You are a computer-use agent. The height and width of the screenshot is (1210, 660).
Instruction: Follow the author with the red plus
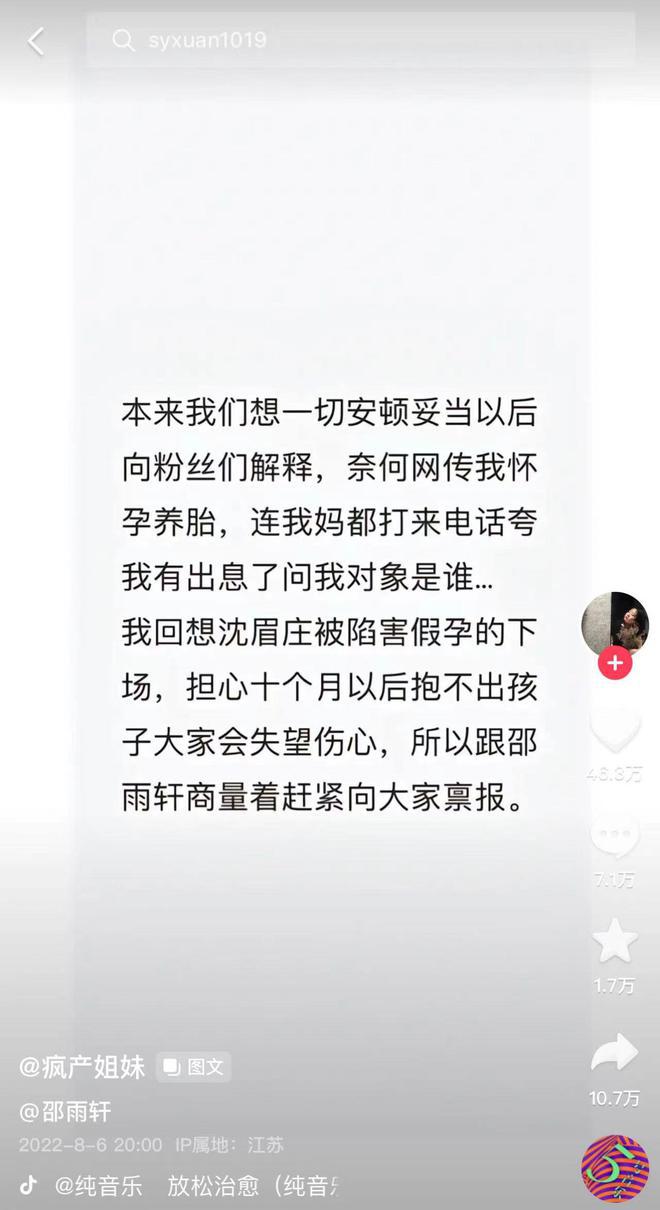(615, 663)
